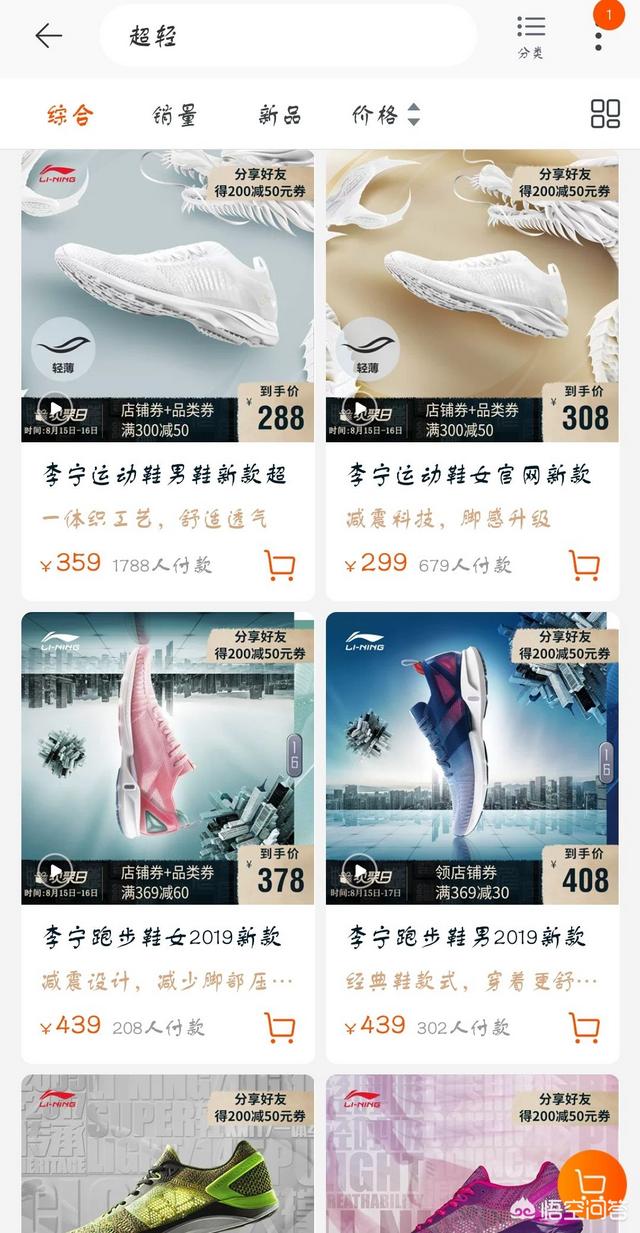The height and width of the screenshot is (1233, 640).
Task: Add 李宁跑步鞋男2019 to cart
Action: [584, 1028]
